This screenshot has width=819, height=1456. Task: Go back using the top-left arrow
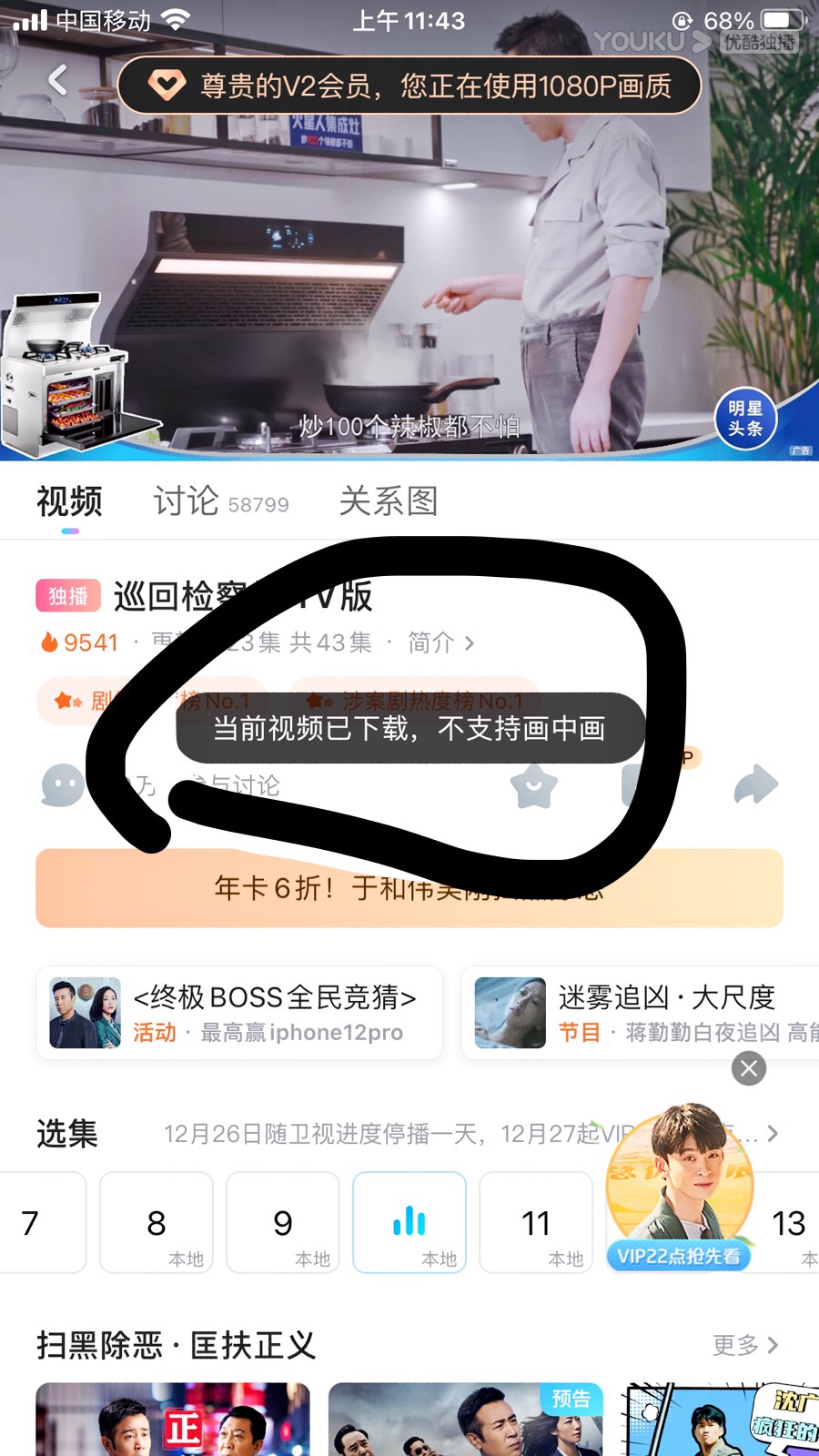click(x=58, y=80)
